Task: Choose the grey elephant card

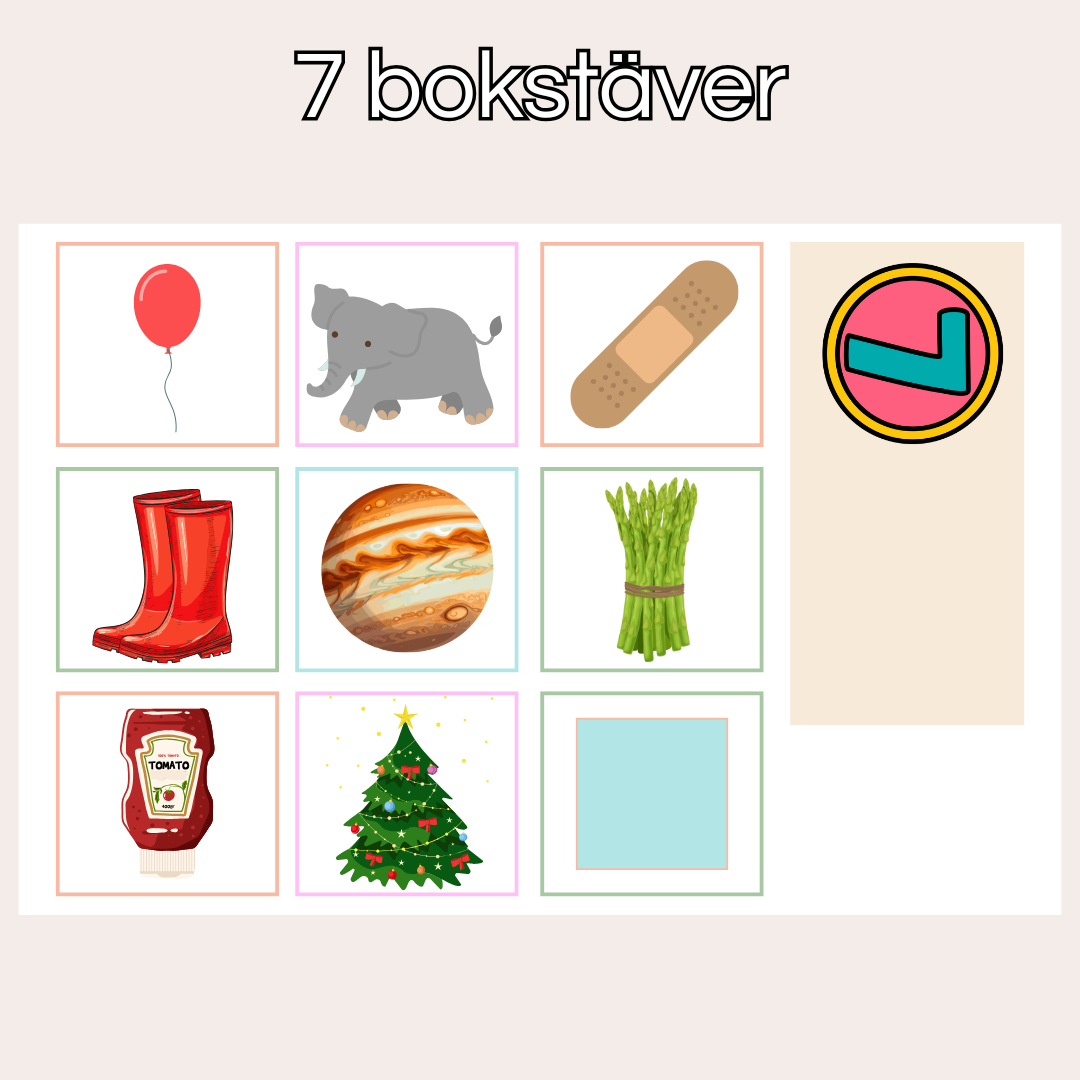Action: click(407, 344)
